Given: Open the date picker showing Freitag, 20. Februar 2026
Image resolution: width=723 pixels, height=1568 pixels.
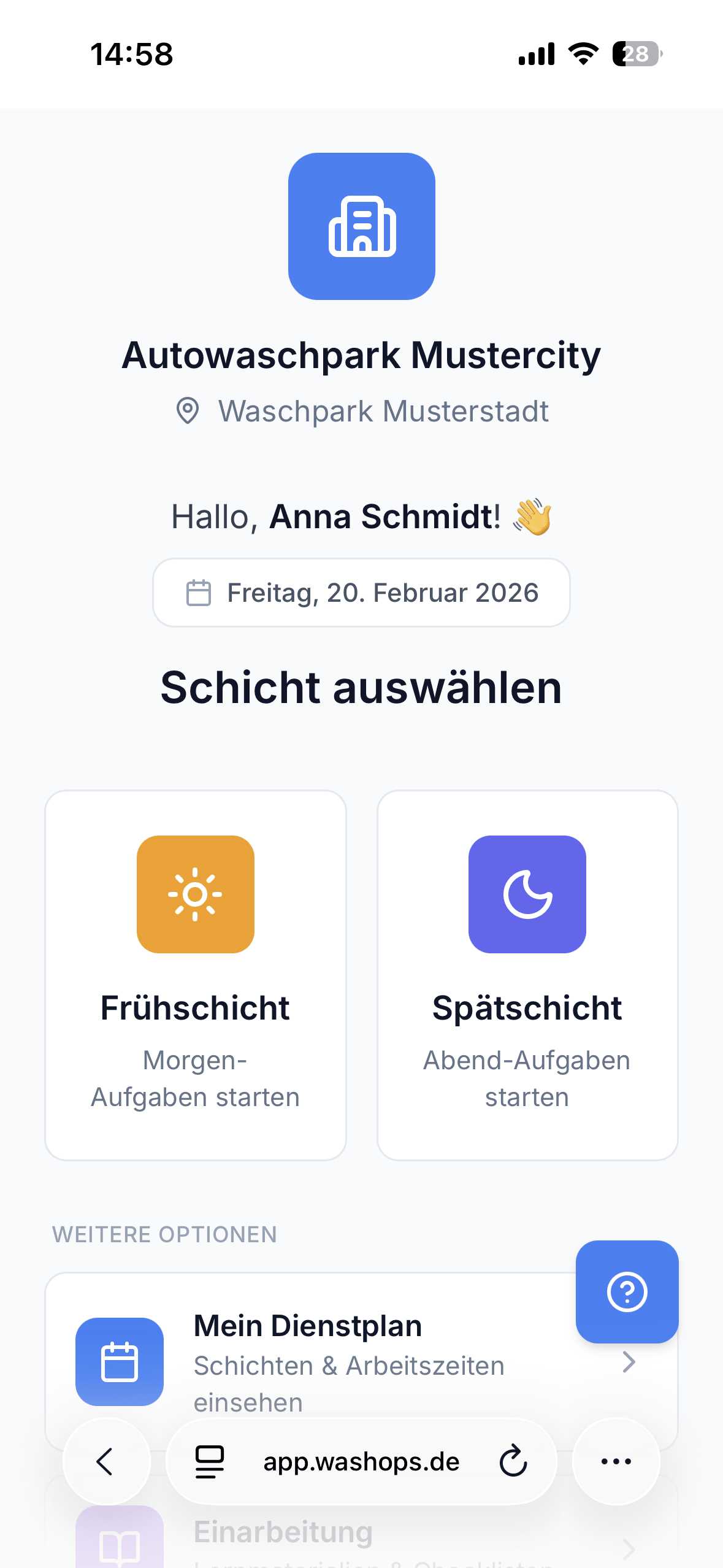Looking at the screenshot, I should [361, 592].
